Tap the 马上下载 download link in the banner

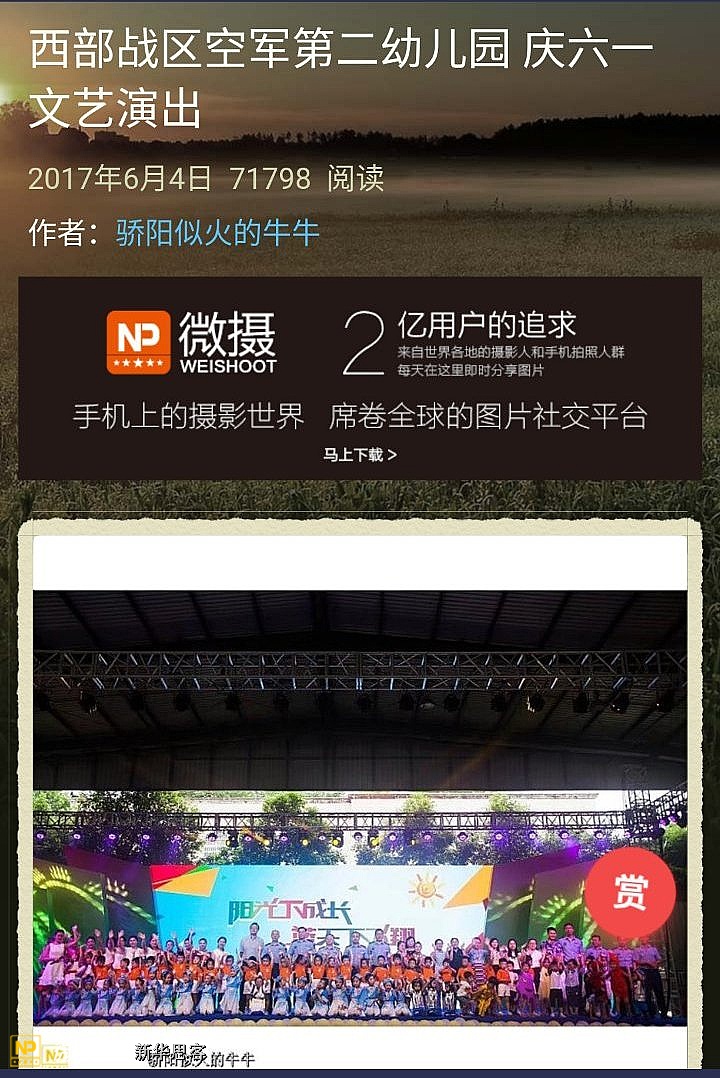click(359, 455)
